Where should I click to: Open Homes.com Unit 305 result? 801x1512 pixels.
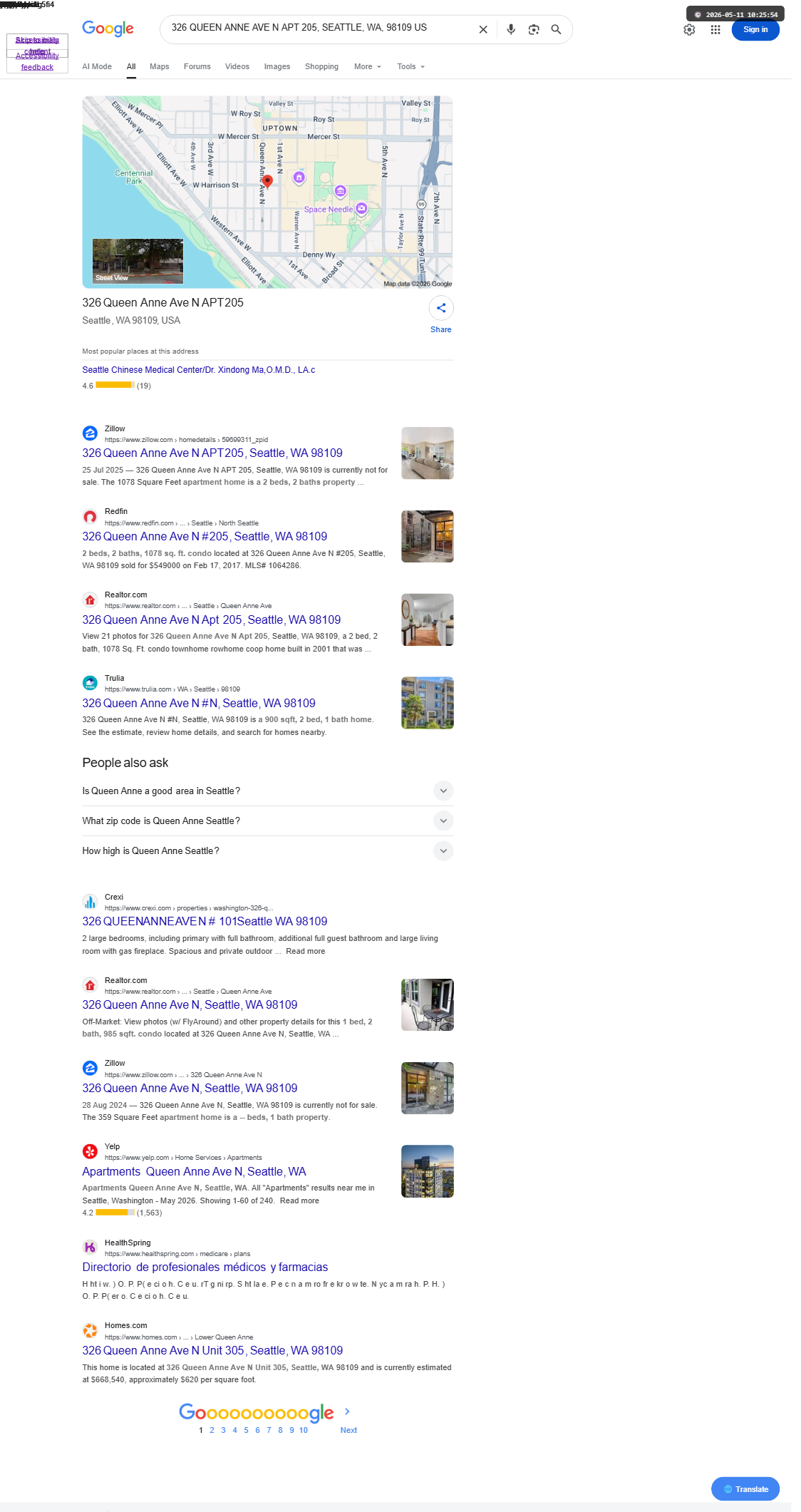coord(212,1350)
